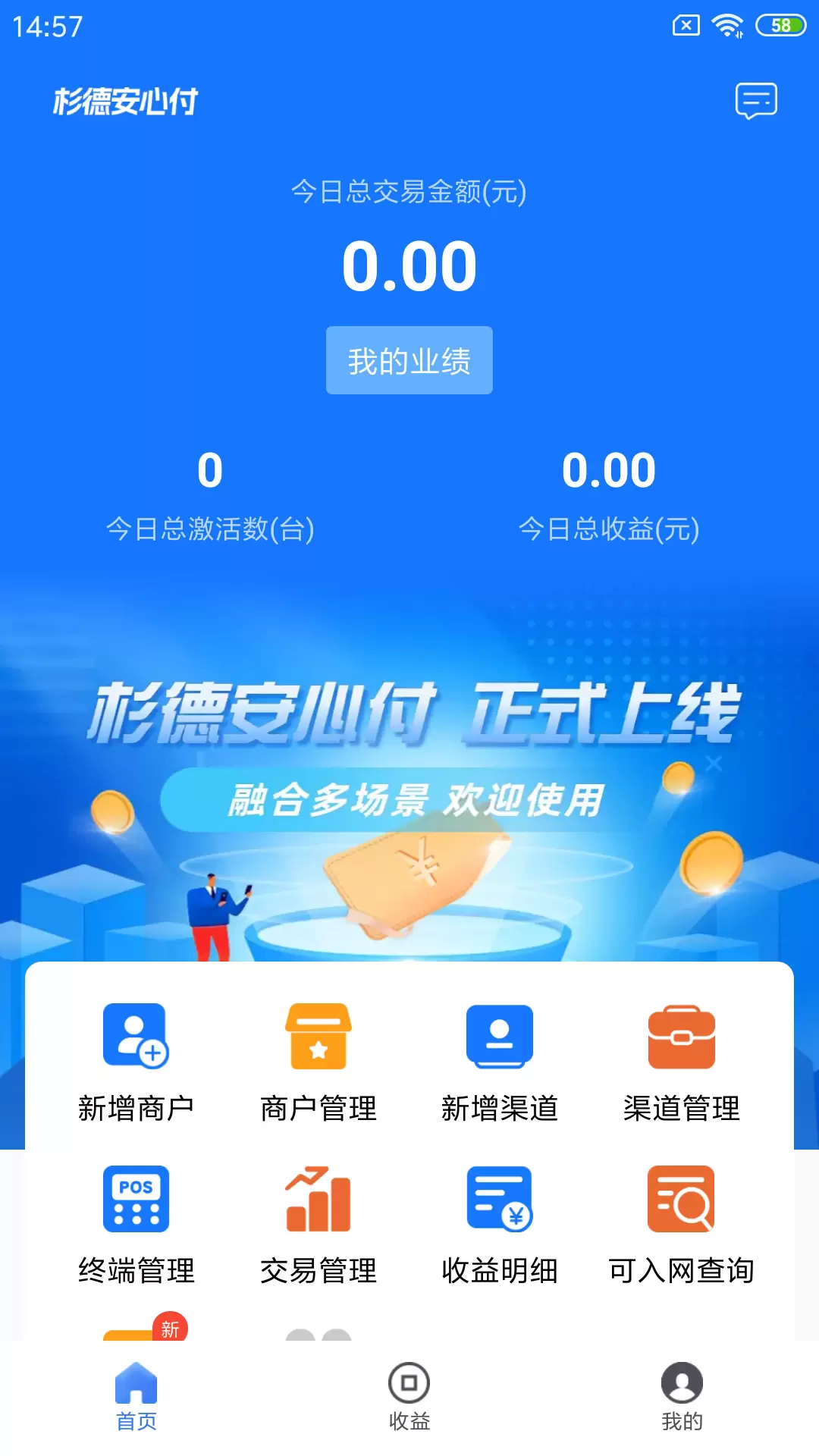This screenshot has width=819, height=1456.
Task: Click the 我的业绩 button
Action: pyautogui.click(x=409, y=361)
